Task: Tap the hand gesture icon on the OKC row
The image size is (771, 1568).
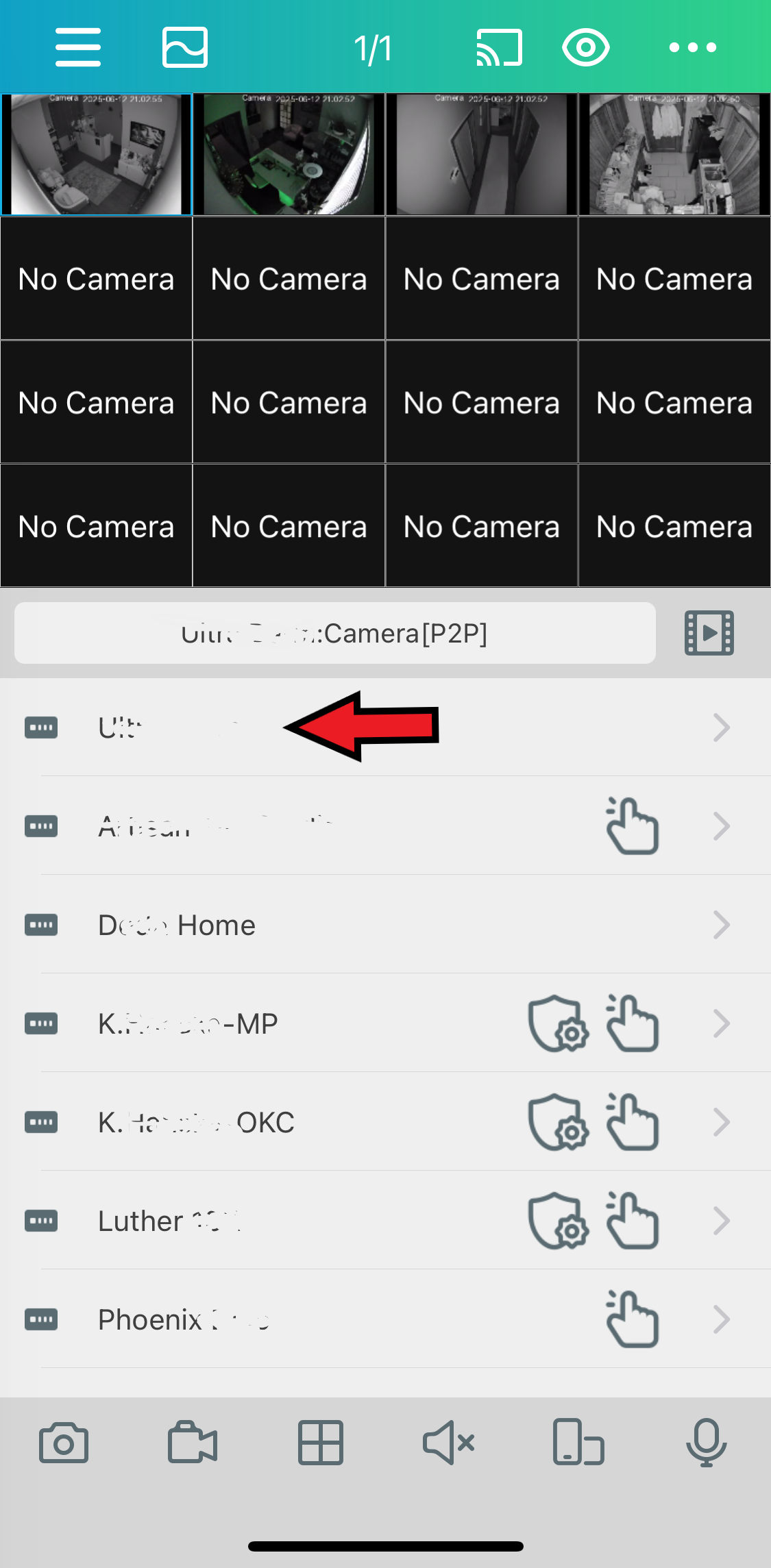Action: [x=633, y=1122]
